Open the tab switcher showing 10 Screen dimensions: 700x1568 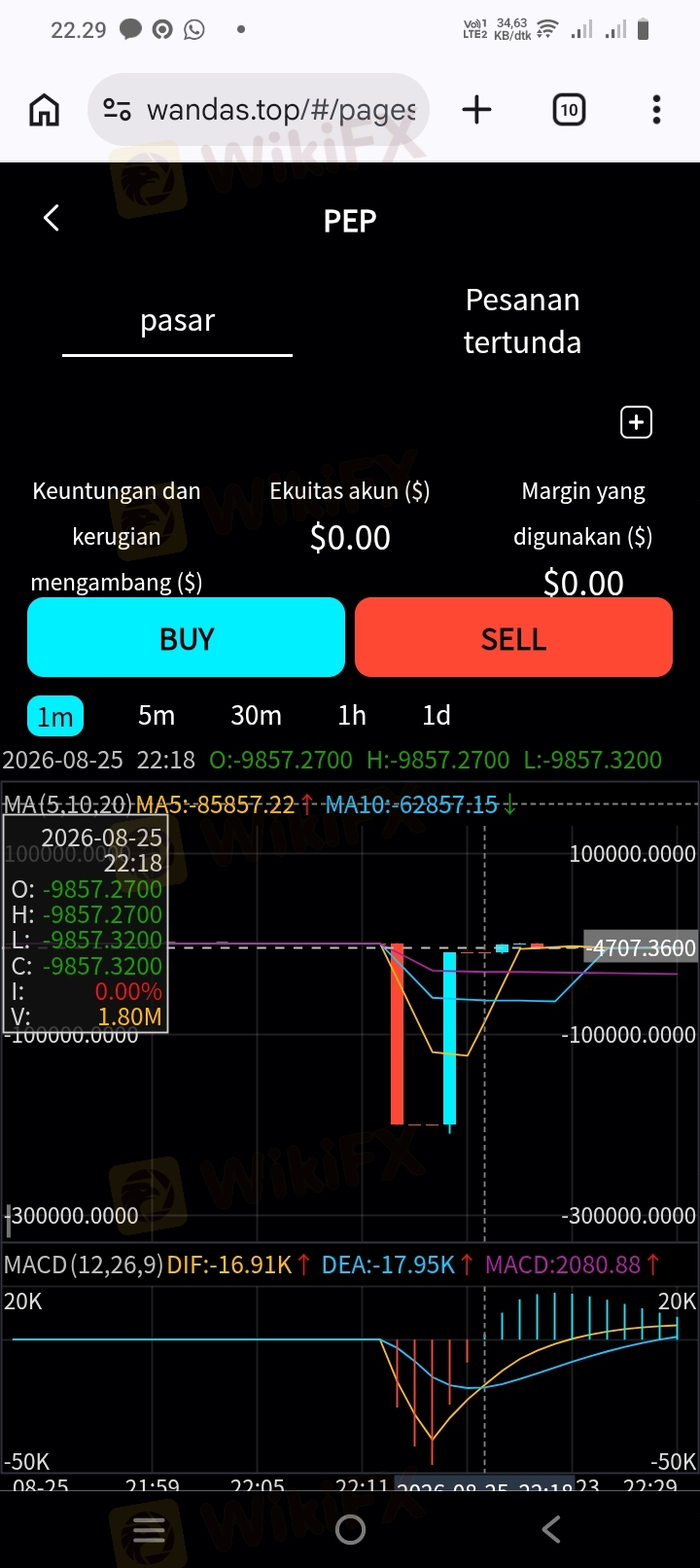(569, 110)
